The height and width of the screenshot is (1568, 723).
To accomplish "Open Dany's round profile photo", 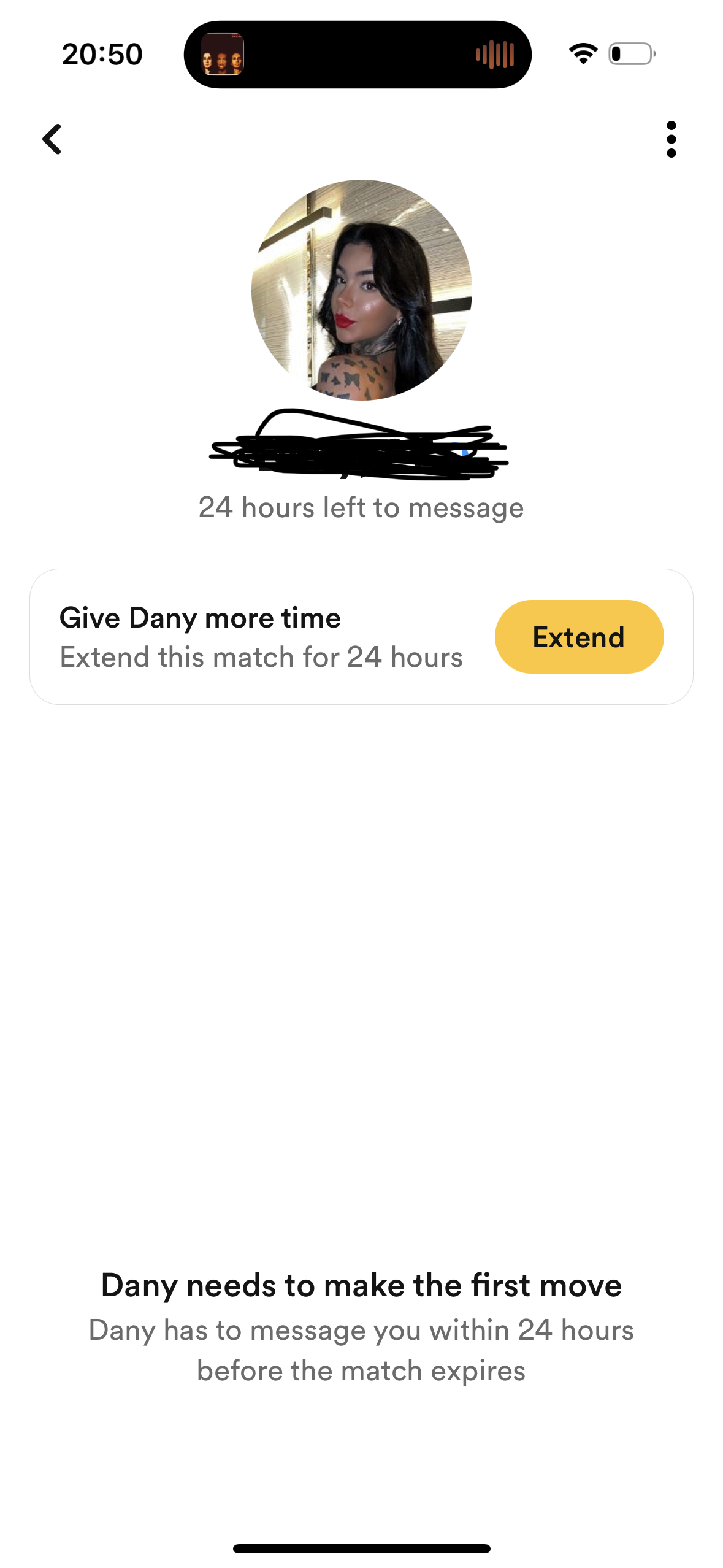I will click(x=362, y=290).
